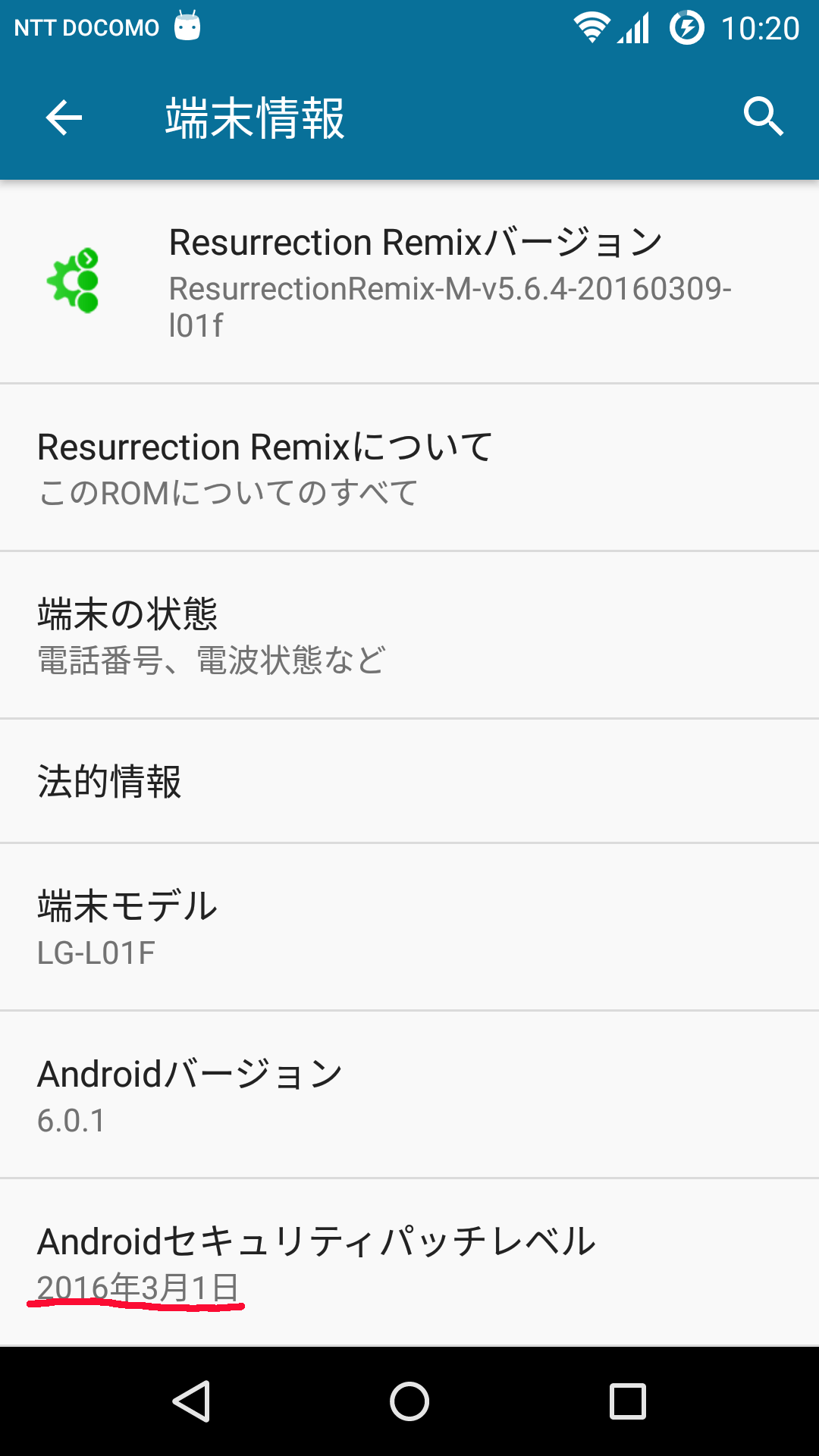Tap the Resurrection Remixバージョン row
819x1456 pixels.
pos(409,282)
